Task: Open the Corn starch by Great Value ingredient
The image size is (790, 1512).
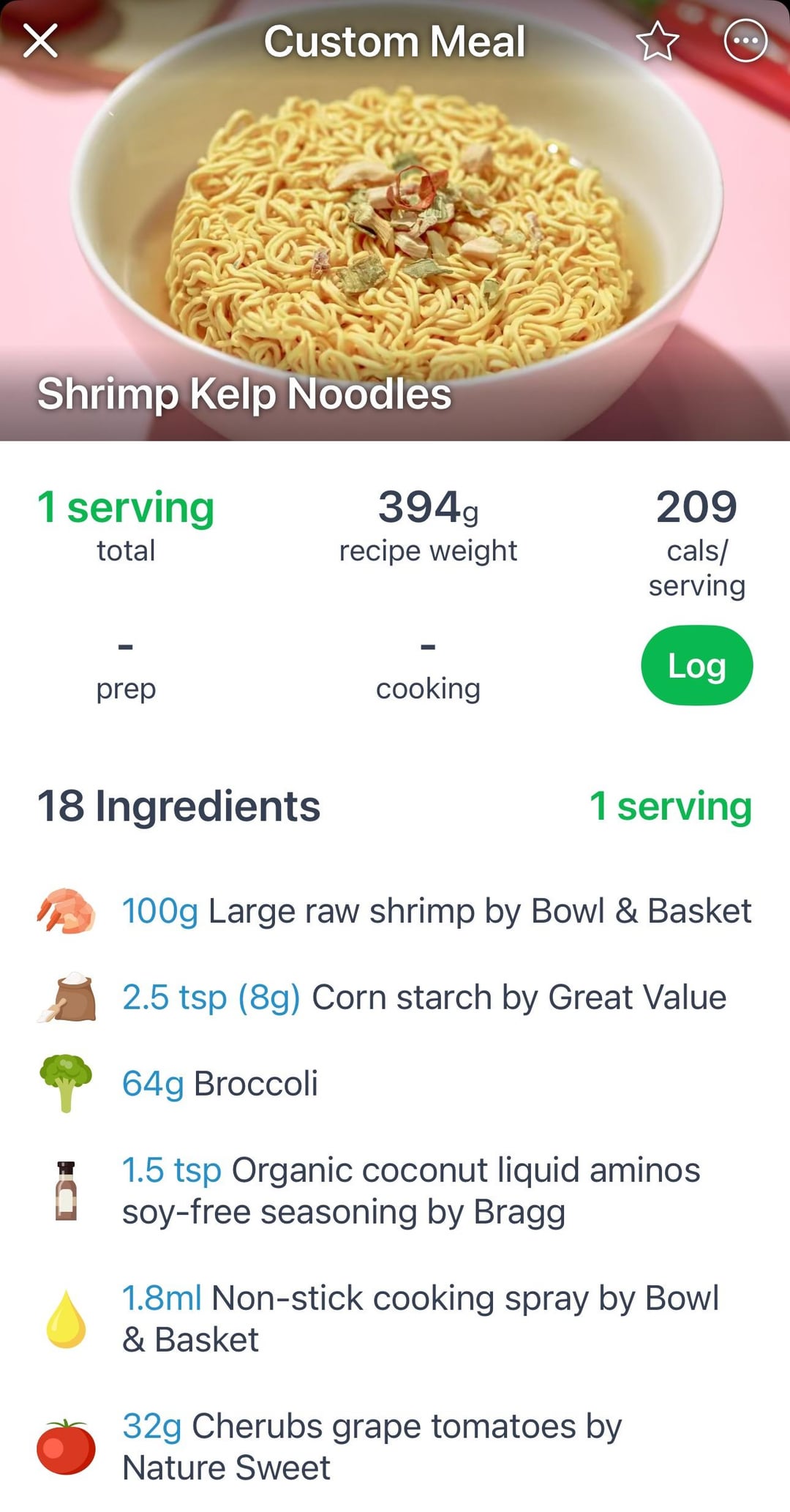Action: tap(424, 998)
